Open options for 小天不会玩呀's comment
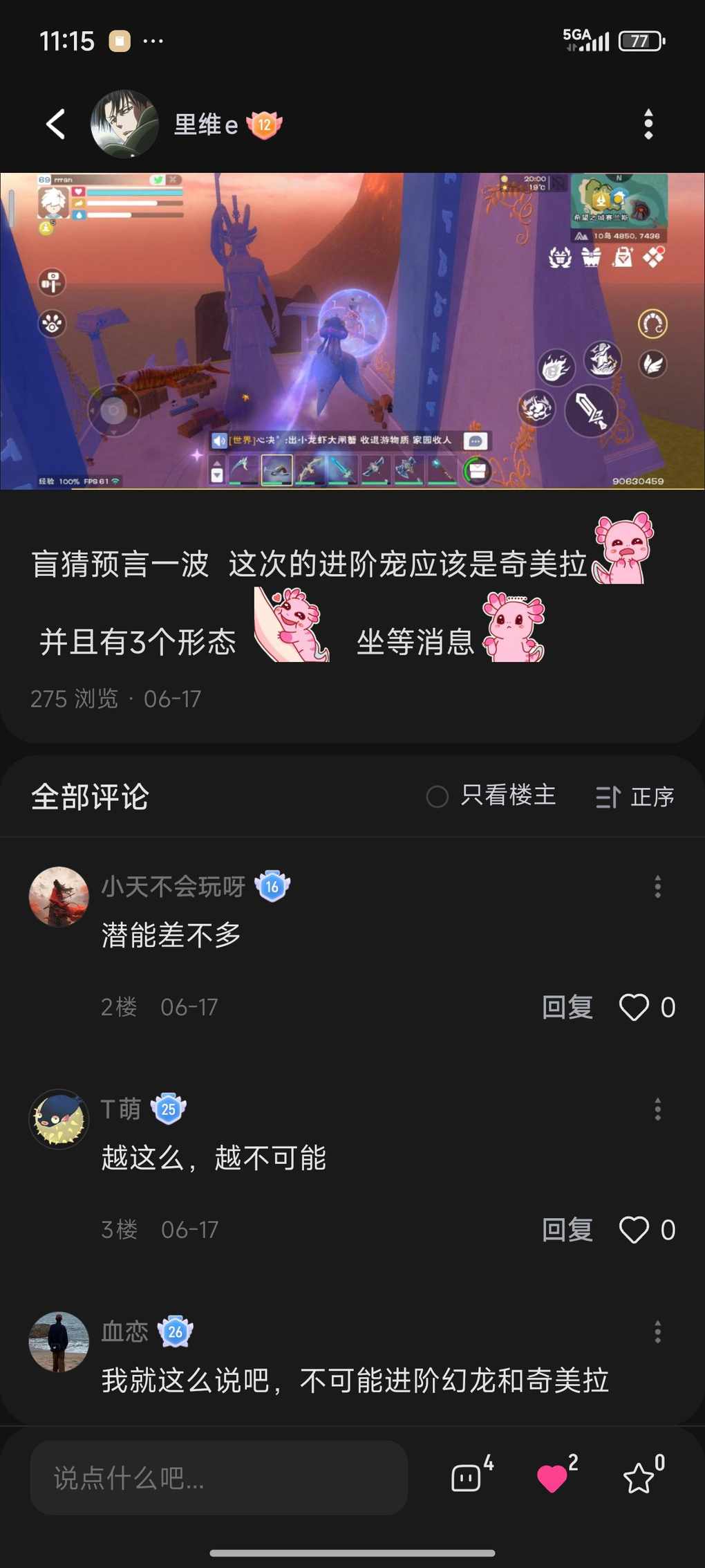The image size is (705, 1568). pos(657,887)
